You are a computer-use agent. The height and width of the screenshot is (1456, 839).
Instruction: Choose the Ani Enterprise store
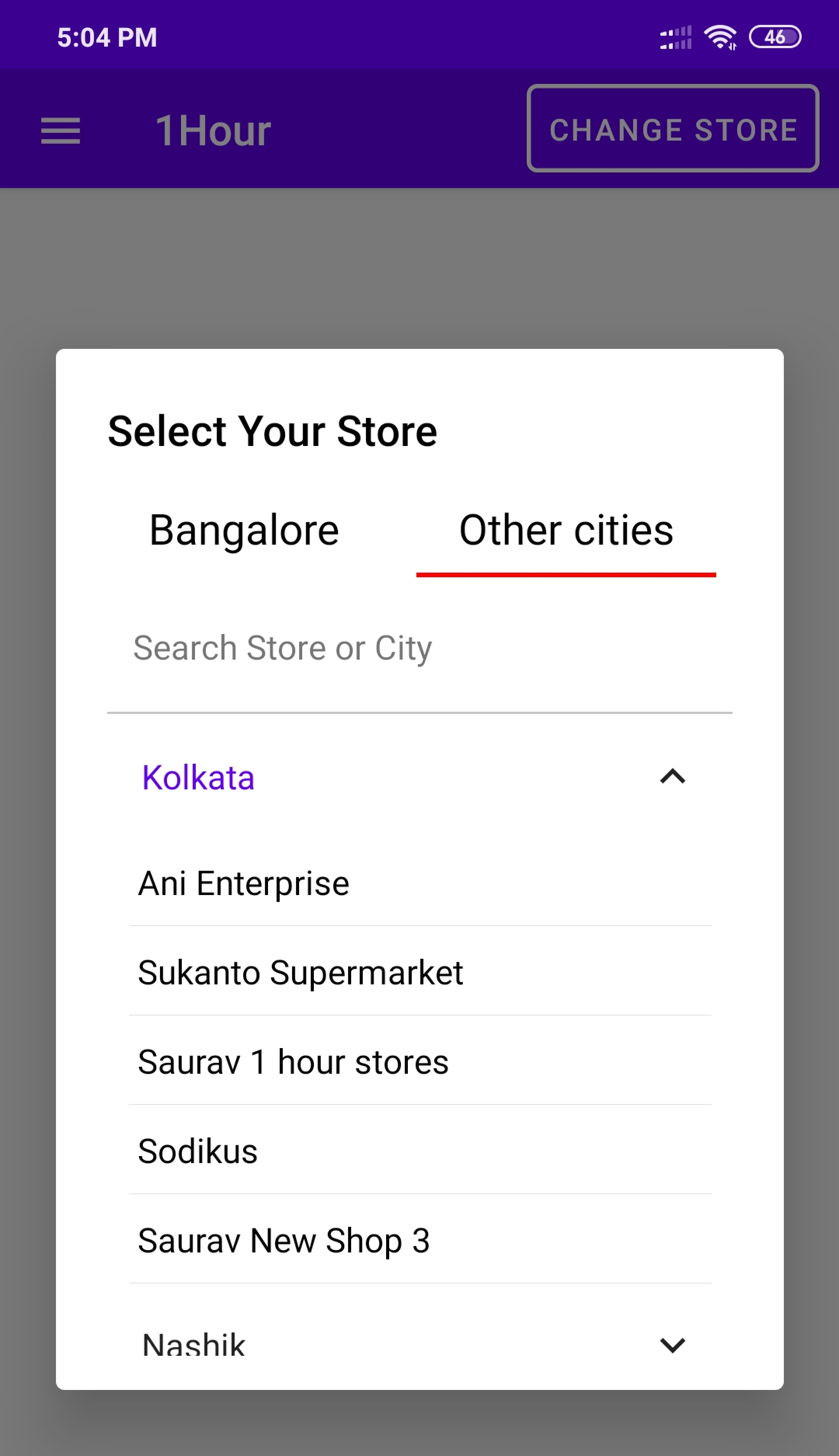tap(419, 883)
